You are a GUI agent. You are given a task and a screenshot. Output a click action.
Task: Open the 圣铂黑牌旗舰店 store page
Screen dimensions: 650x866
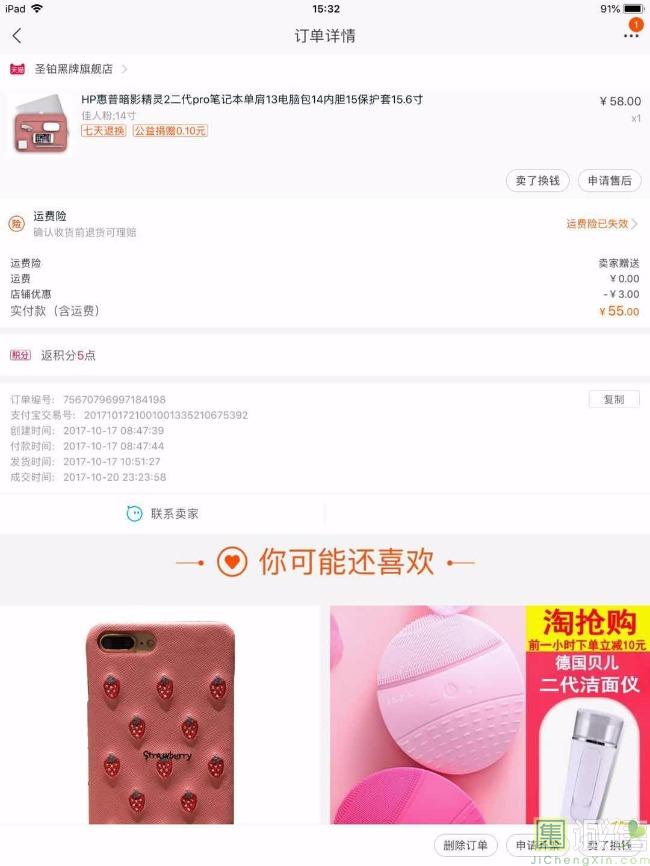click(75, 69)
